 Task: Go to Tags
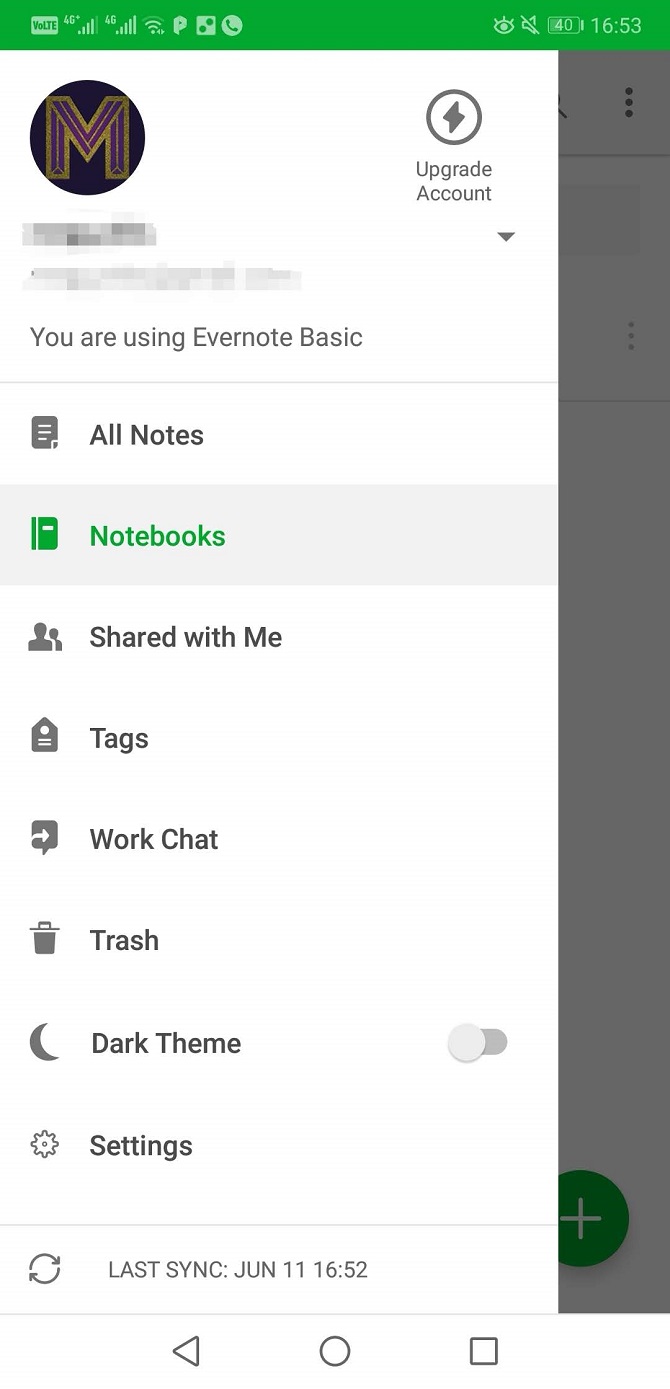(119, 739)
